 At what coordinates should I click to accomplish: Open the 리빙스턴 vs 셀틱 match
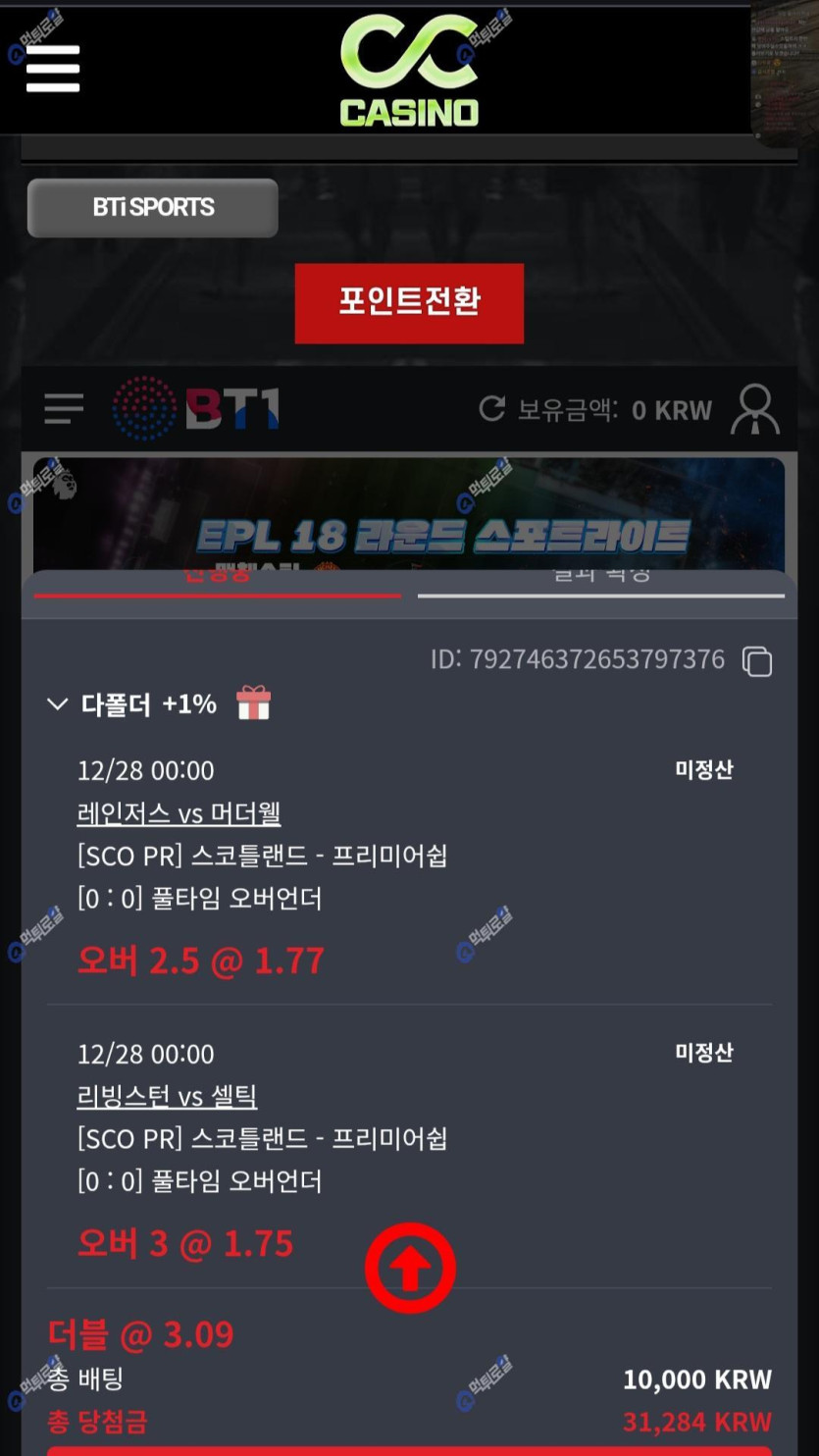[167, 1096]
